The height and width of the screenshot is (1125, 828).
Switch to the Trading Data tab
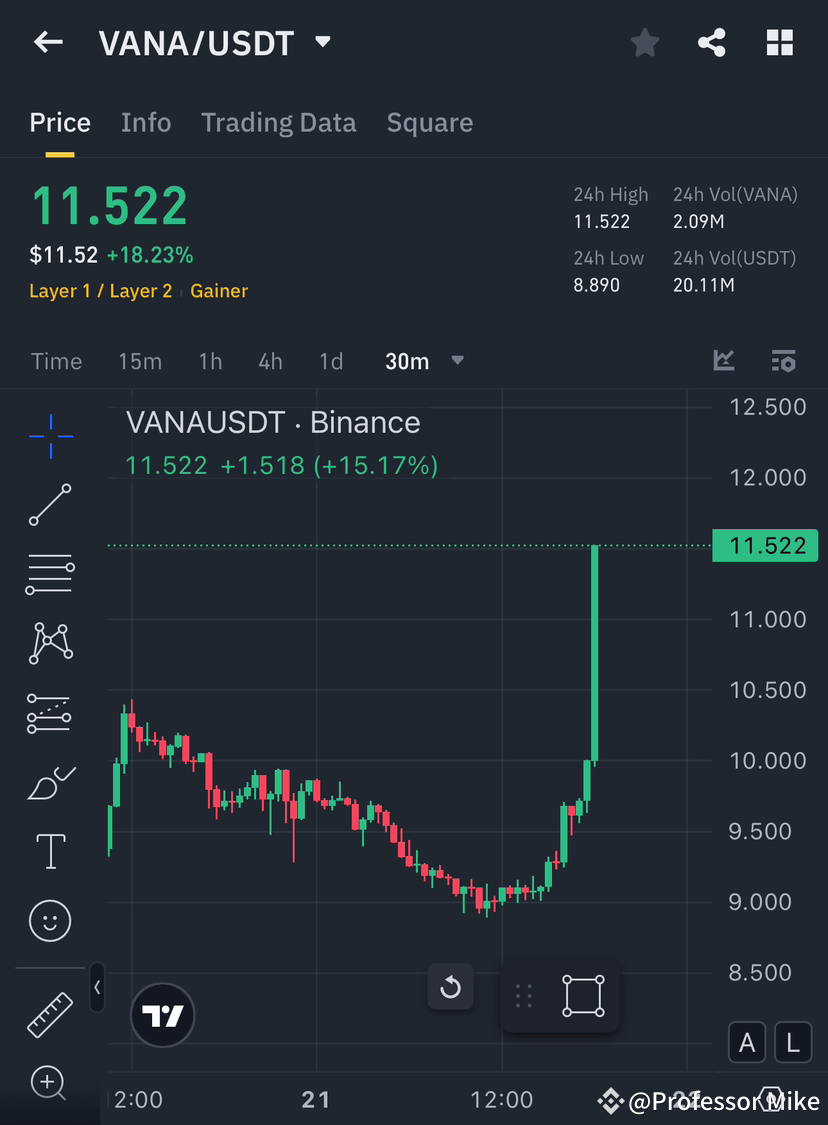click(x=278, y=122)
